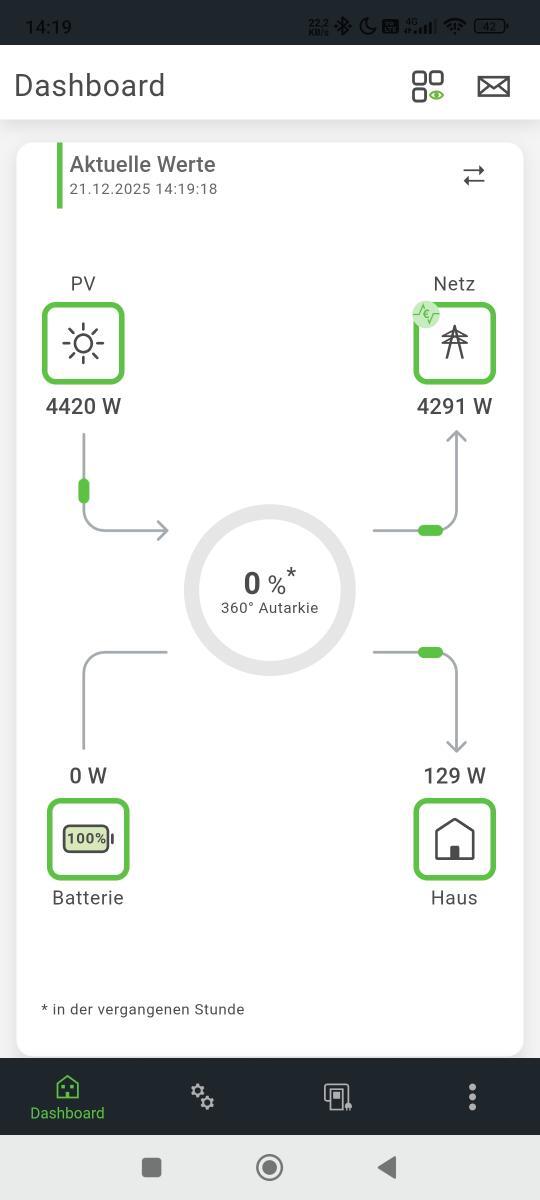Open the three-dot more menu
The height and width of the screenshot is (1200, 540).
click(x=472, y=1097)
